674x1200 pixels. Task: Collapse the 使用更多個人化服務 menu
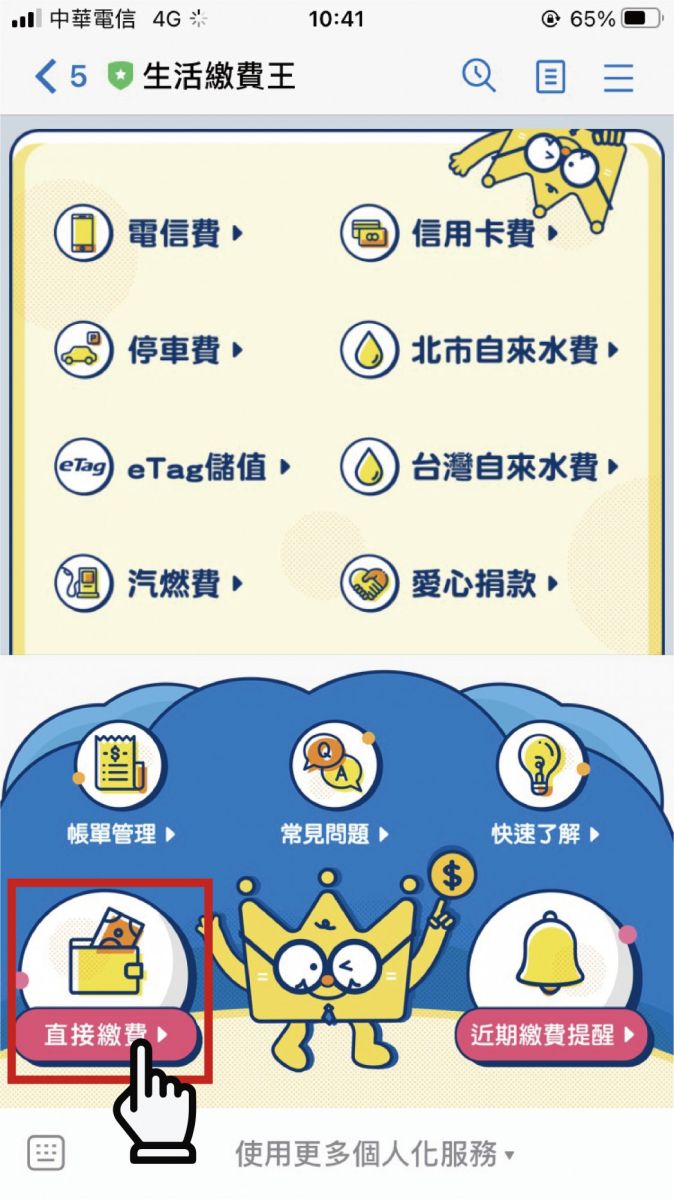375,1154
